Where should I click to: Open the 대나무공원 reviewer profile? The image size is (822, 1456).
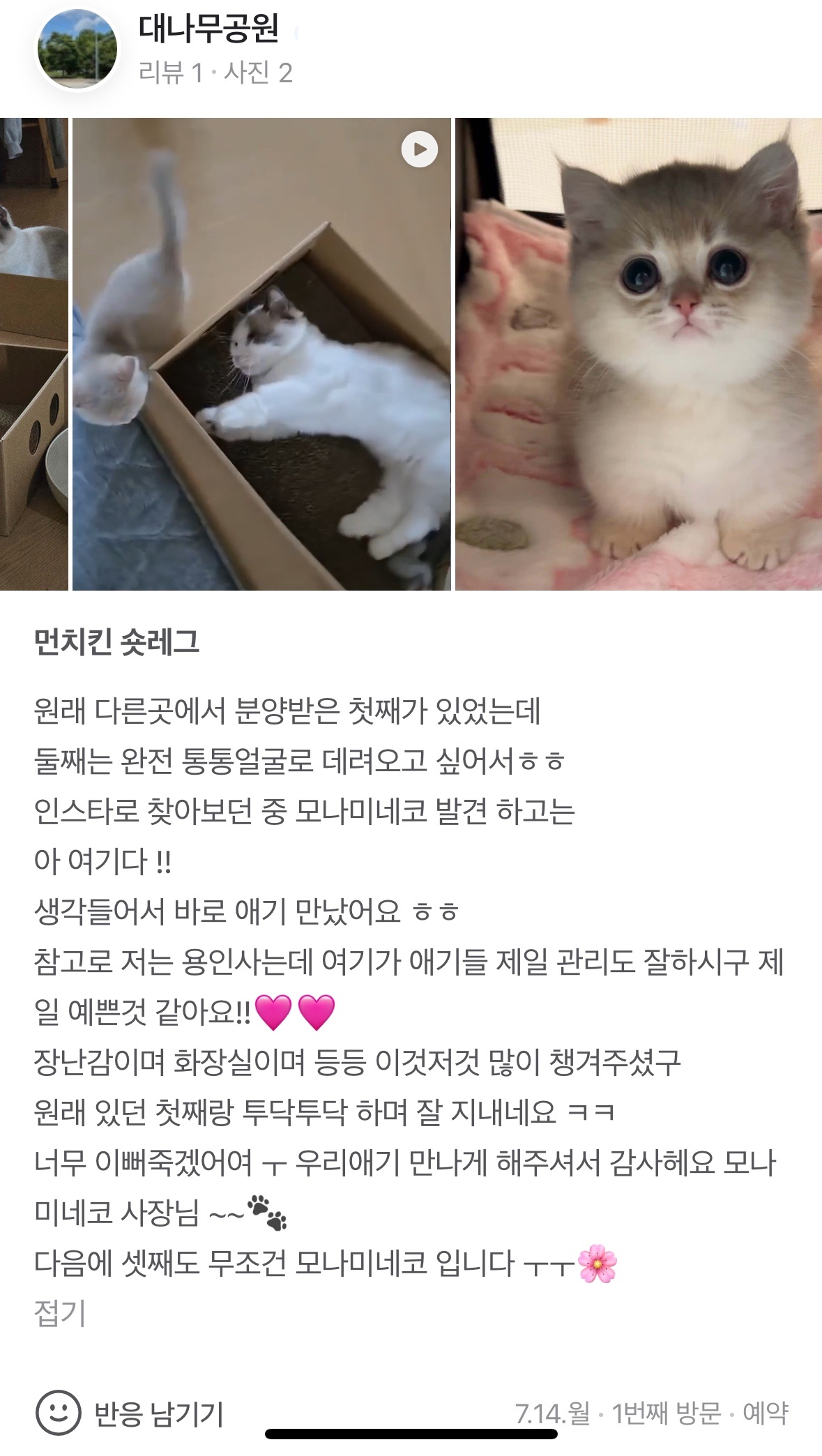click(208, 29)
